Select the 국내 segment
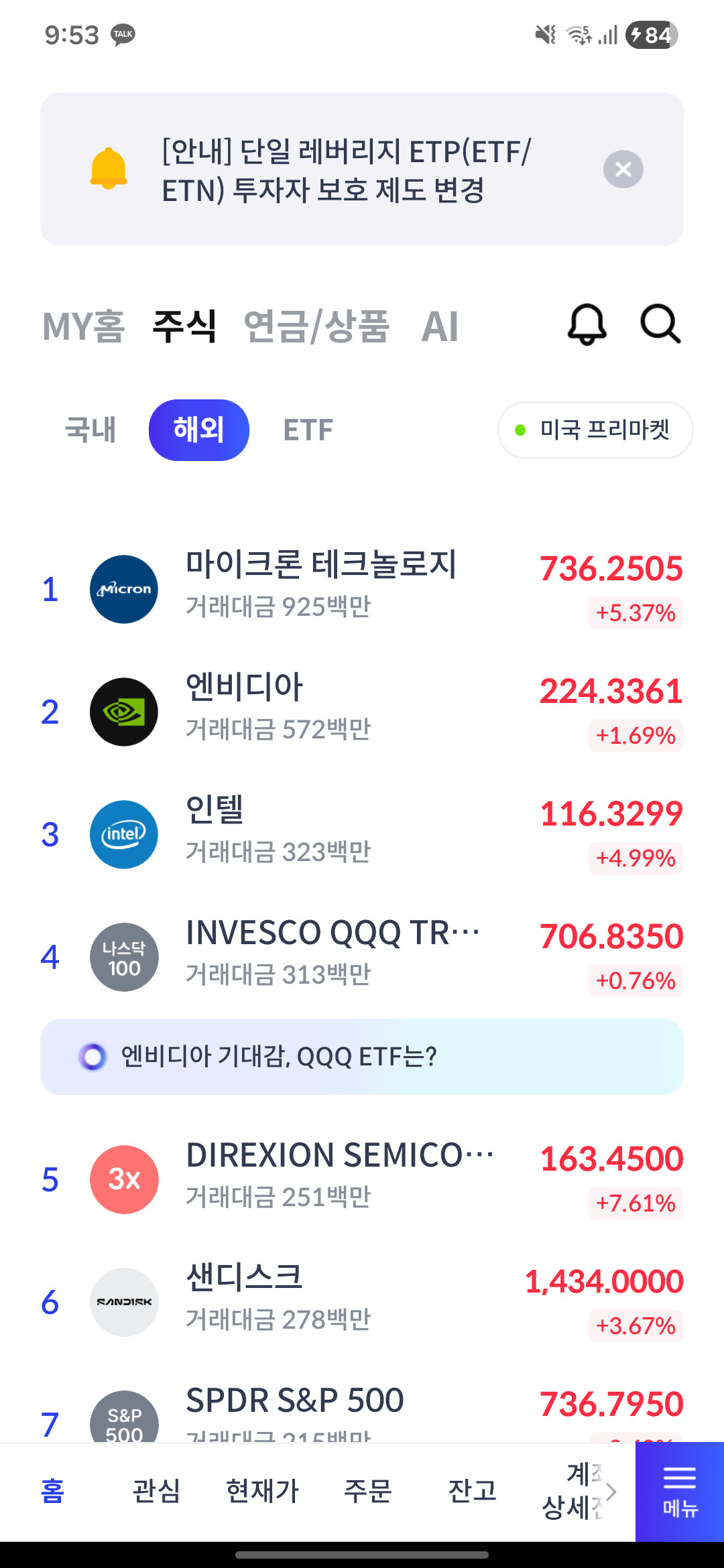This screenshot has height=1568, width=724. (x=90, y=430)
